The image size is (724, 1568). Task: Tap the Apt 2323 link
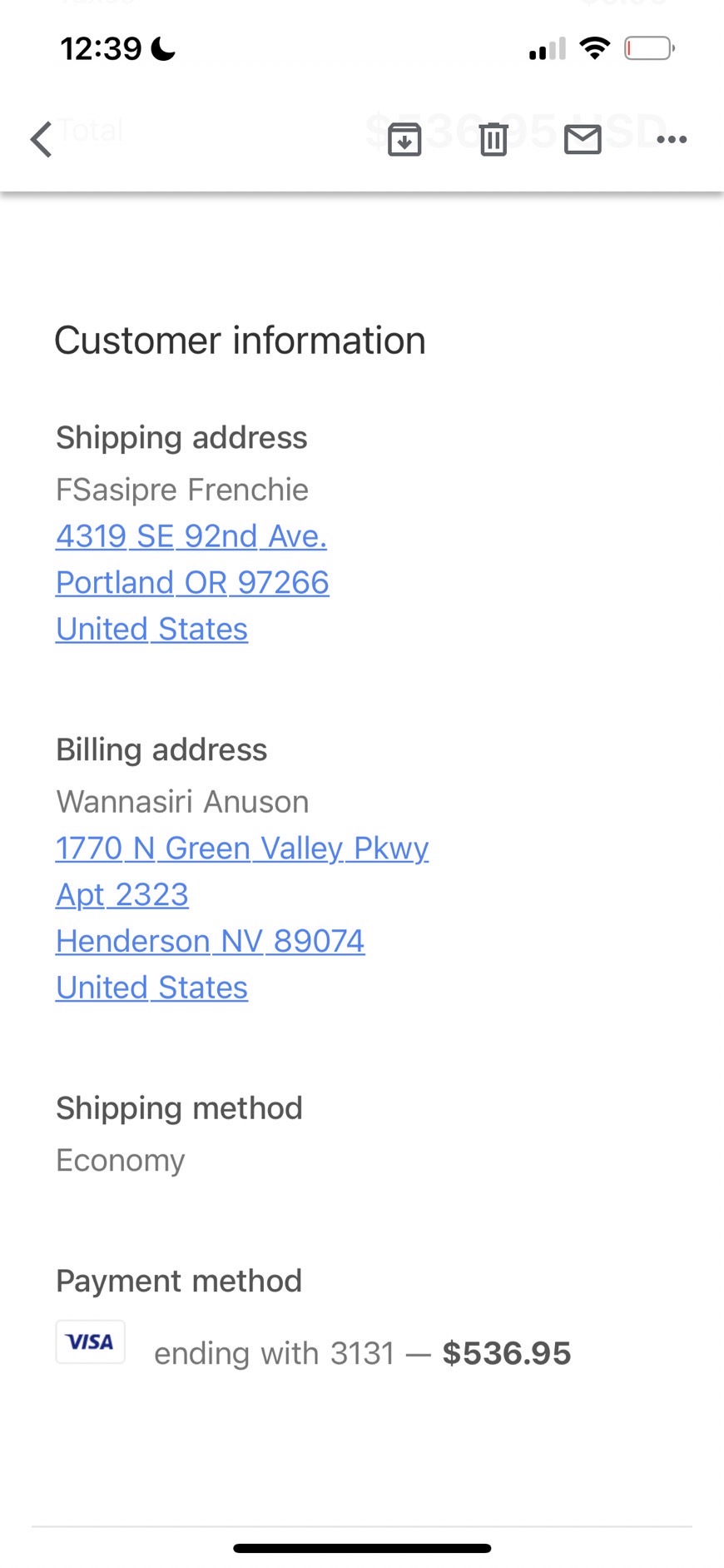(122, 895)
